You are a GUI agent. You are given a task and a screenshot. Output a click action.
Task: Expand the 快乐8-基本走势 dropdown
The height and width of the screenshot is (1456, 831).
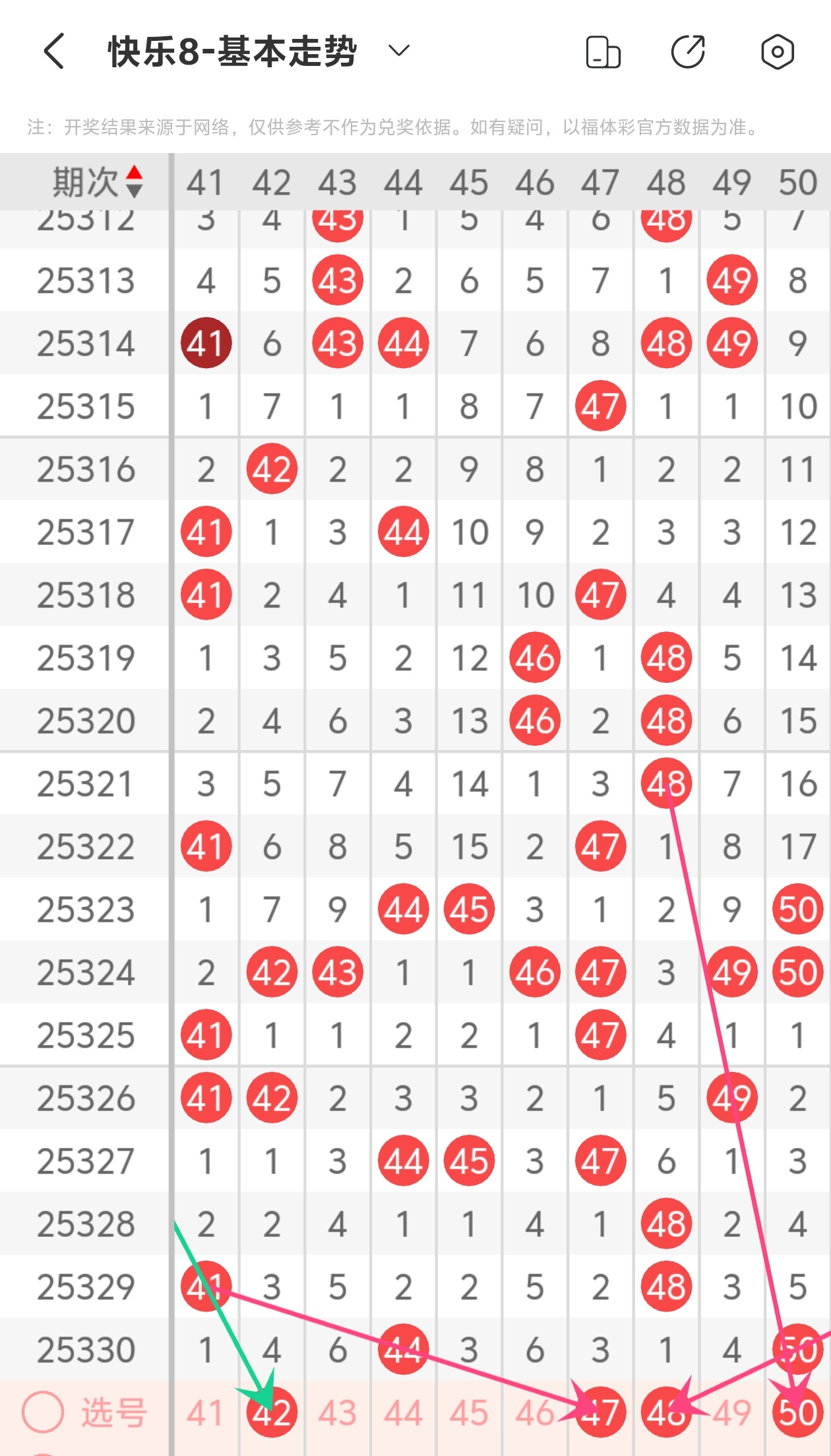399,51
